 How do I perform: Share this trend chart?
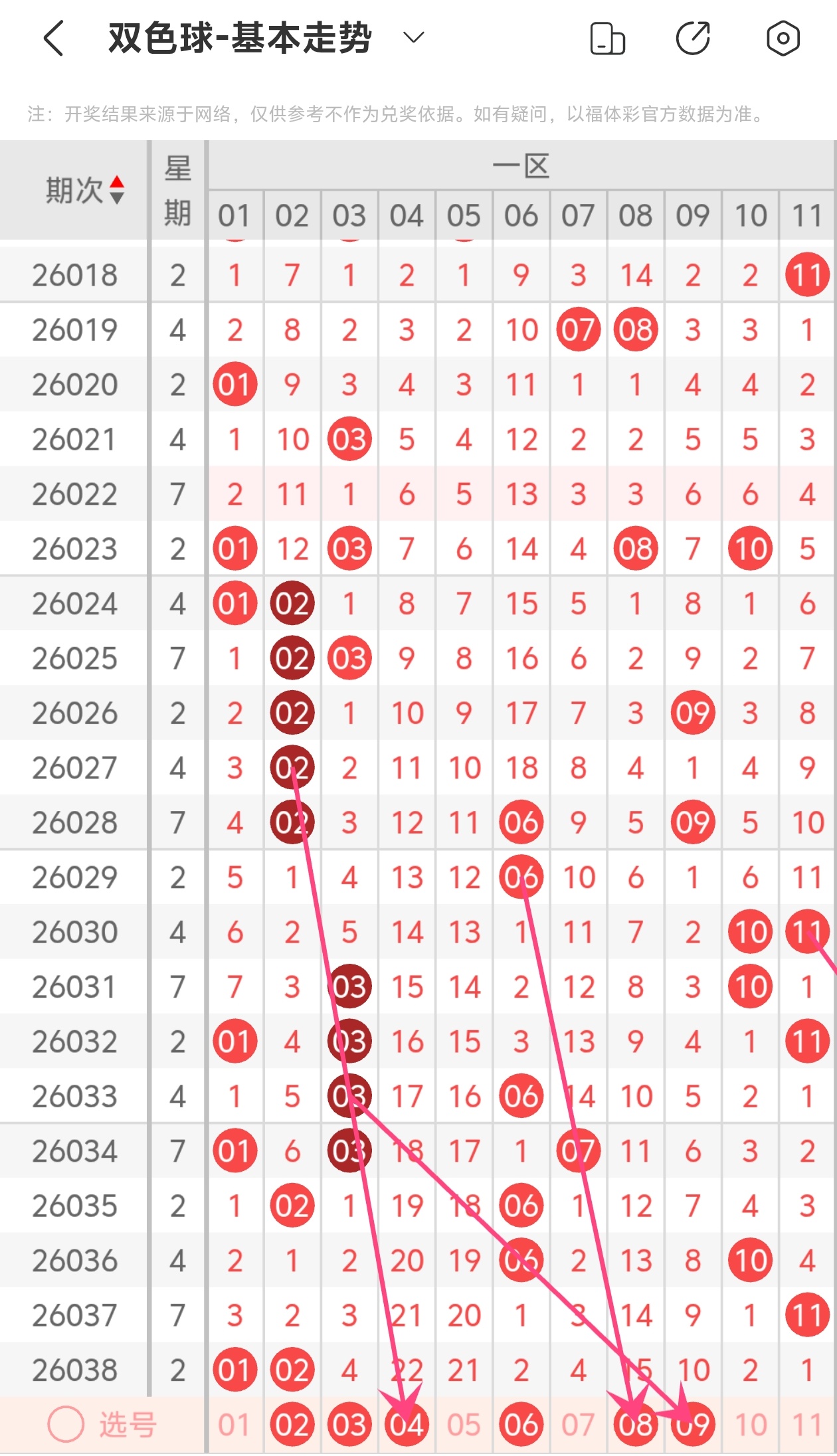[693, 38]
